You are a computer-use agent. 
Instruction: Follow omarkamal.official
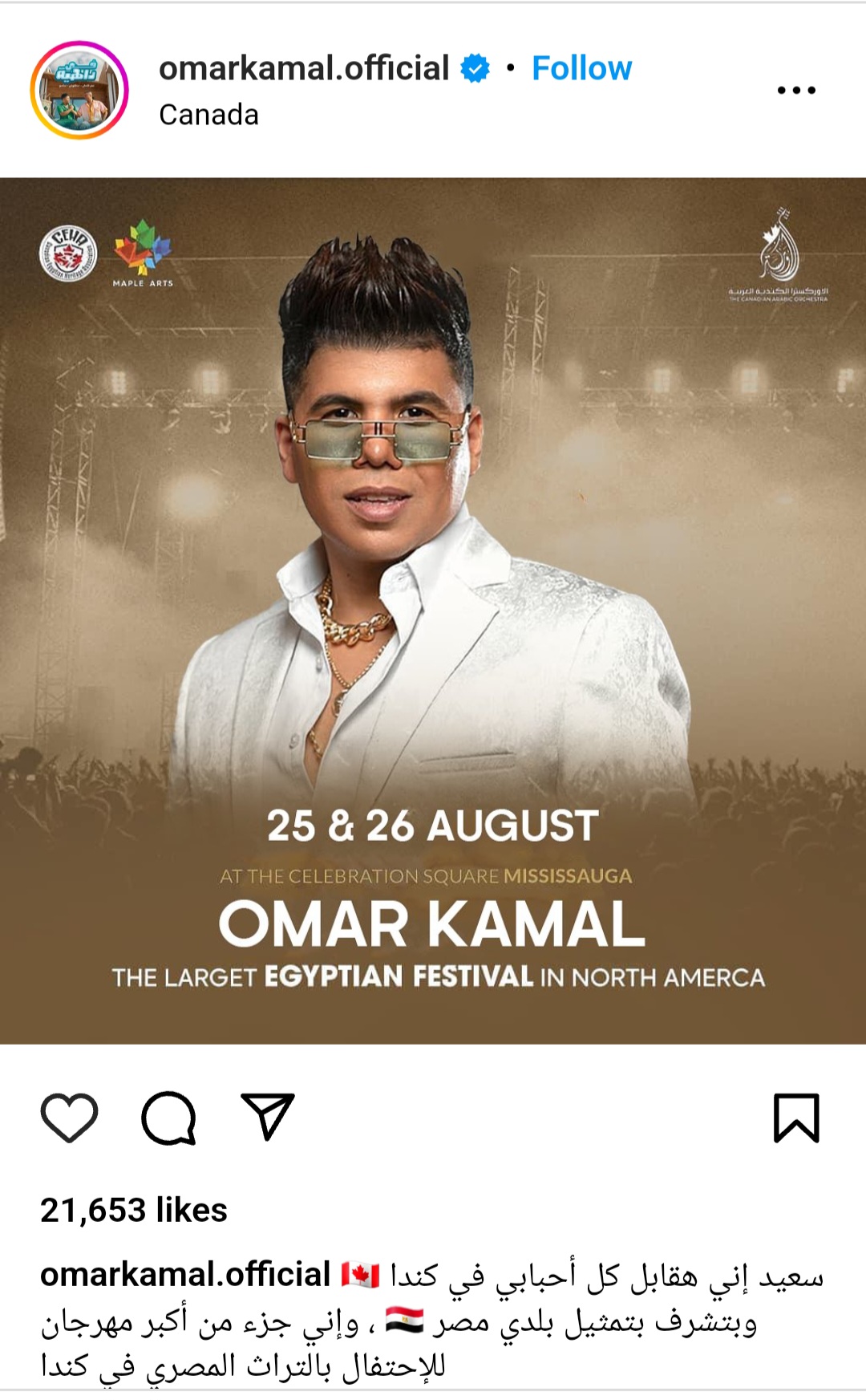581,69
